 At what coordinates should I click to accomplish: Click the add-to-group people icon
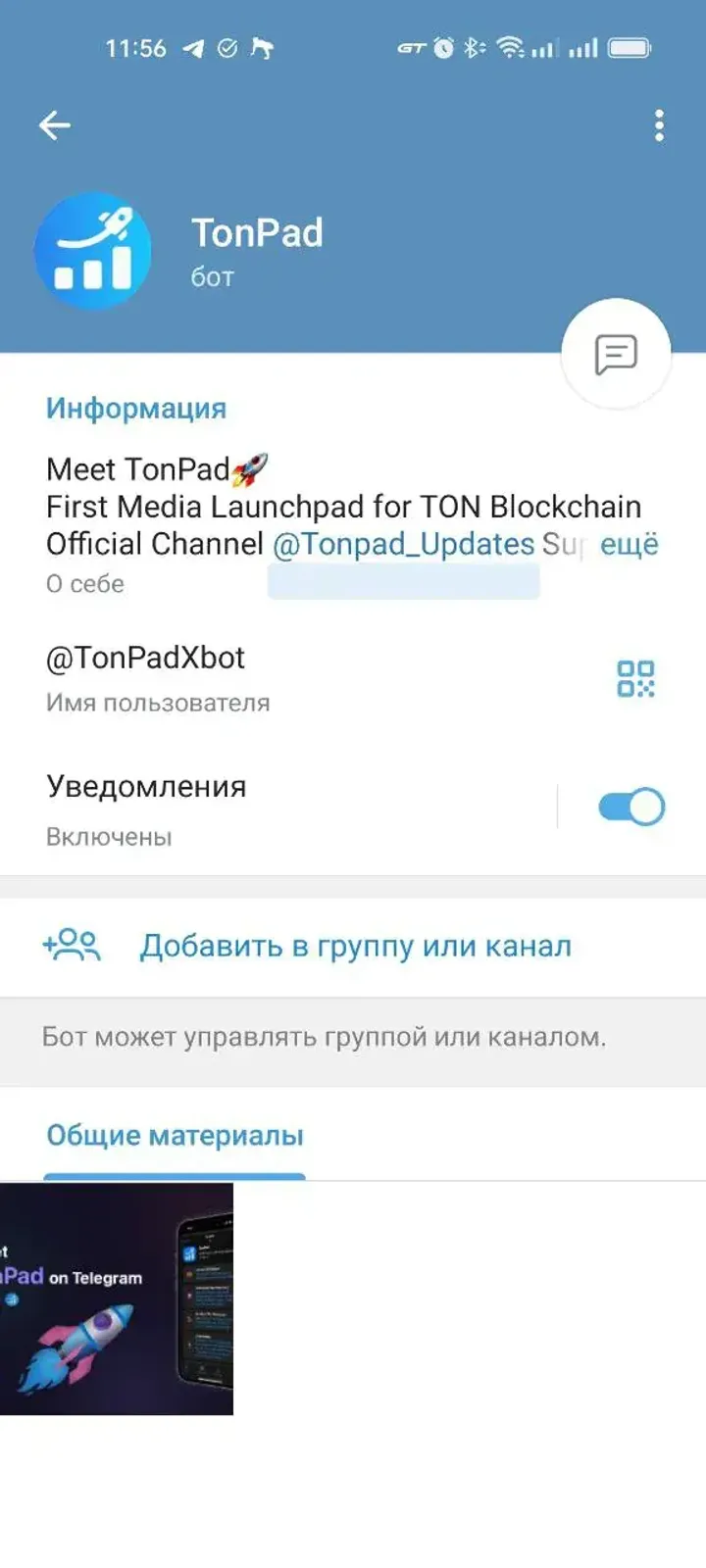point(74,945)
